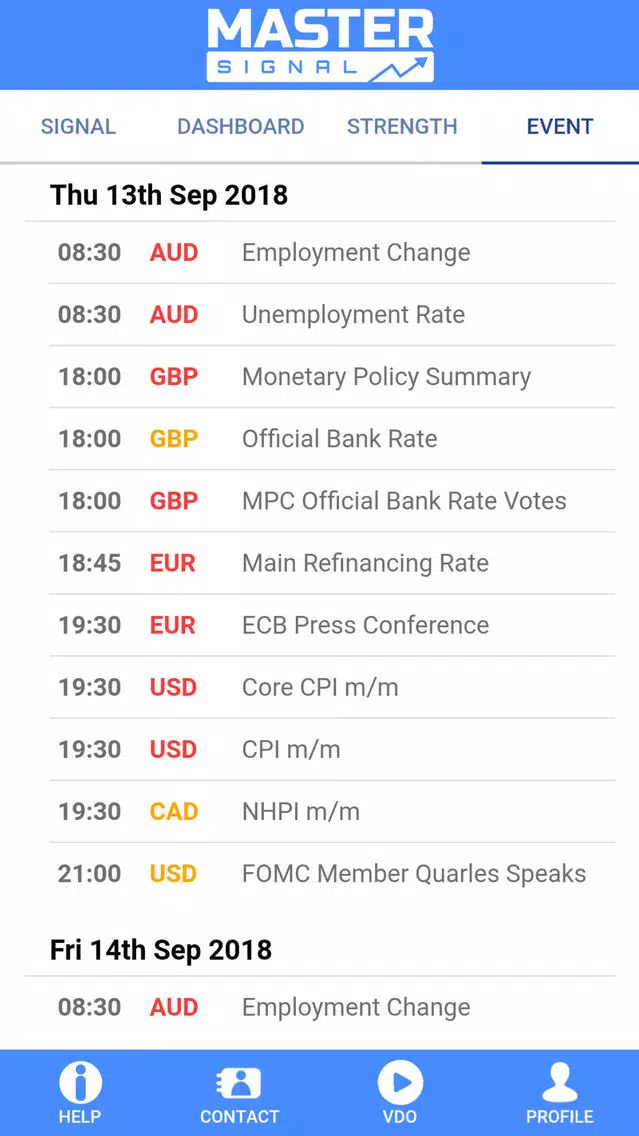The width and height of the screenshot is (639, 1136).
Task: Go to Profile
Action: pyautogui.click(x=559, y=1093)
